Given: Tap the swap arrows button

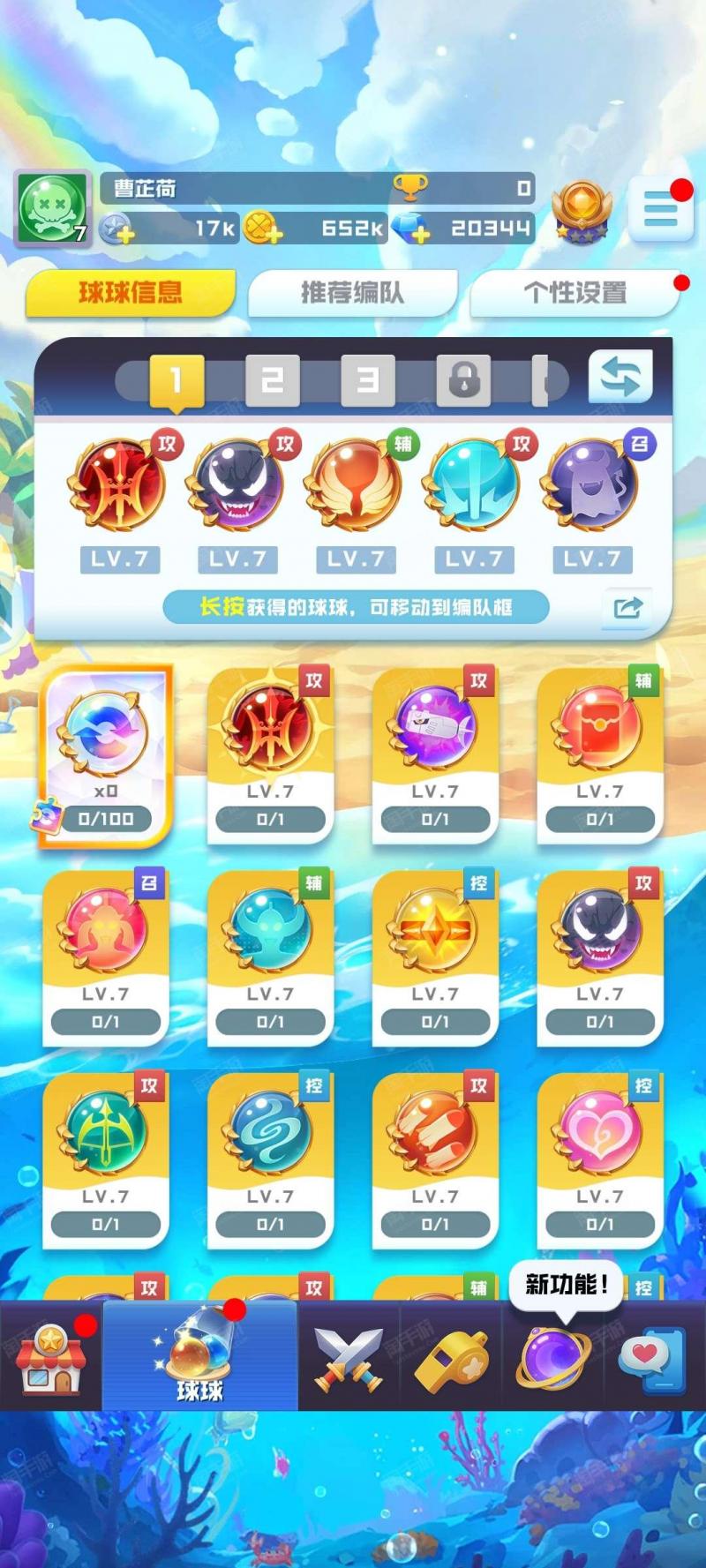Looking at the screenshot, I should coord(620,377).
